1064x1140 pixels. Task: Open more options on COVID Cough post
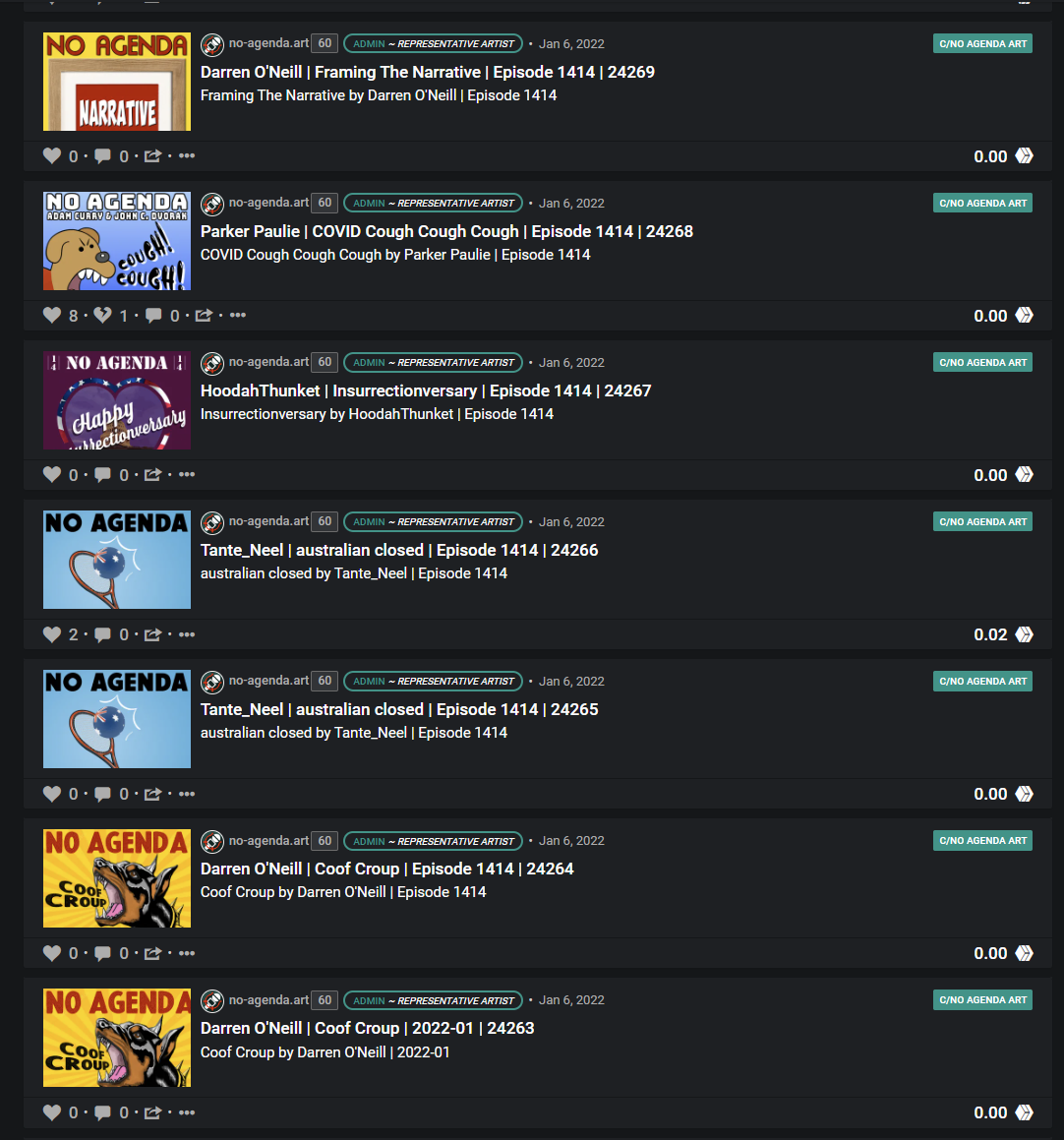coord(238,316)
